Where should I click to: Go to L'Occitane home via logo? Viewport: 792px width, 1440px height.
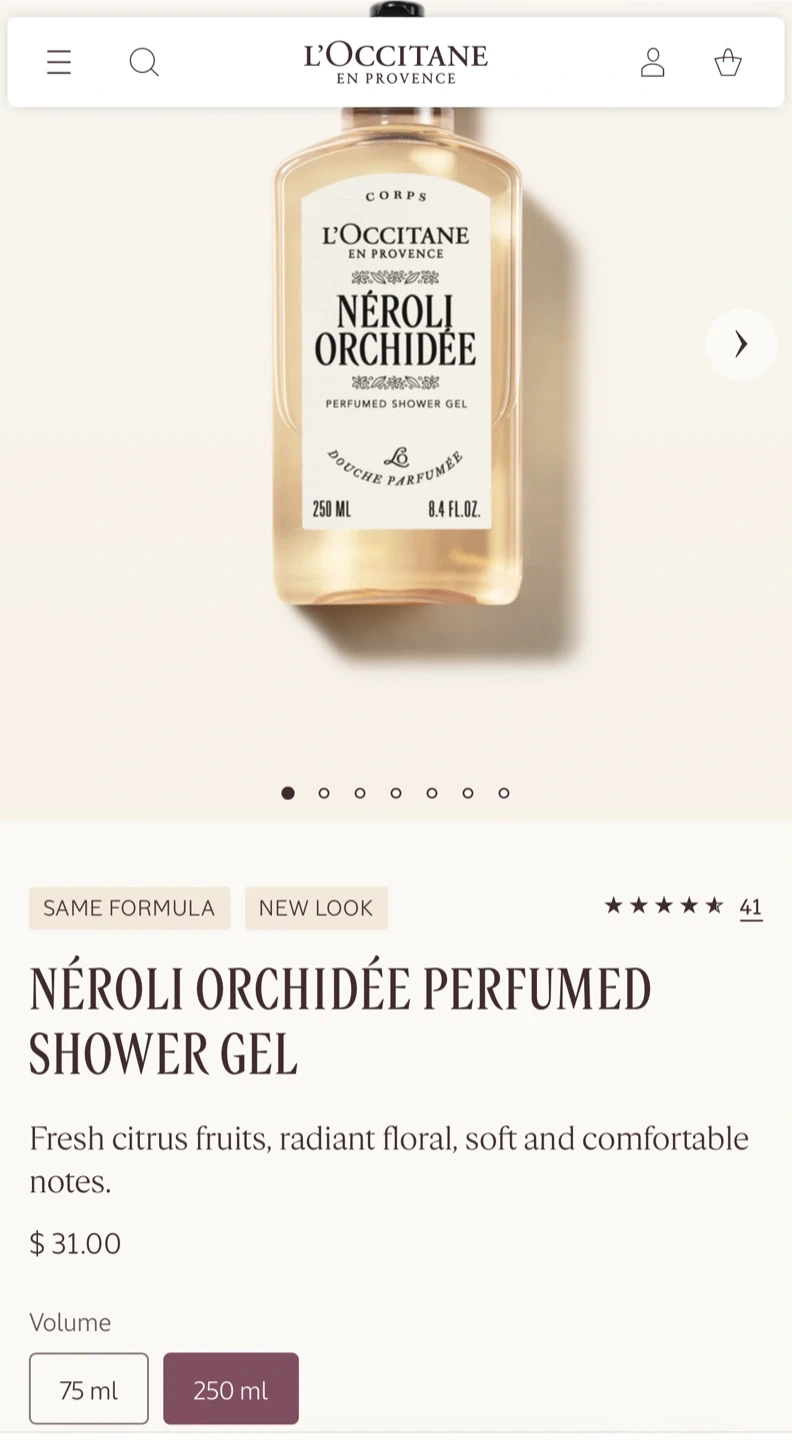coord(396,62)
